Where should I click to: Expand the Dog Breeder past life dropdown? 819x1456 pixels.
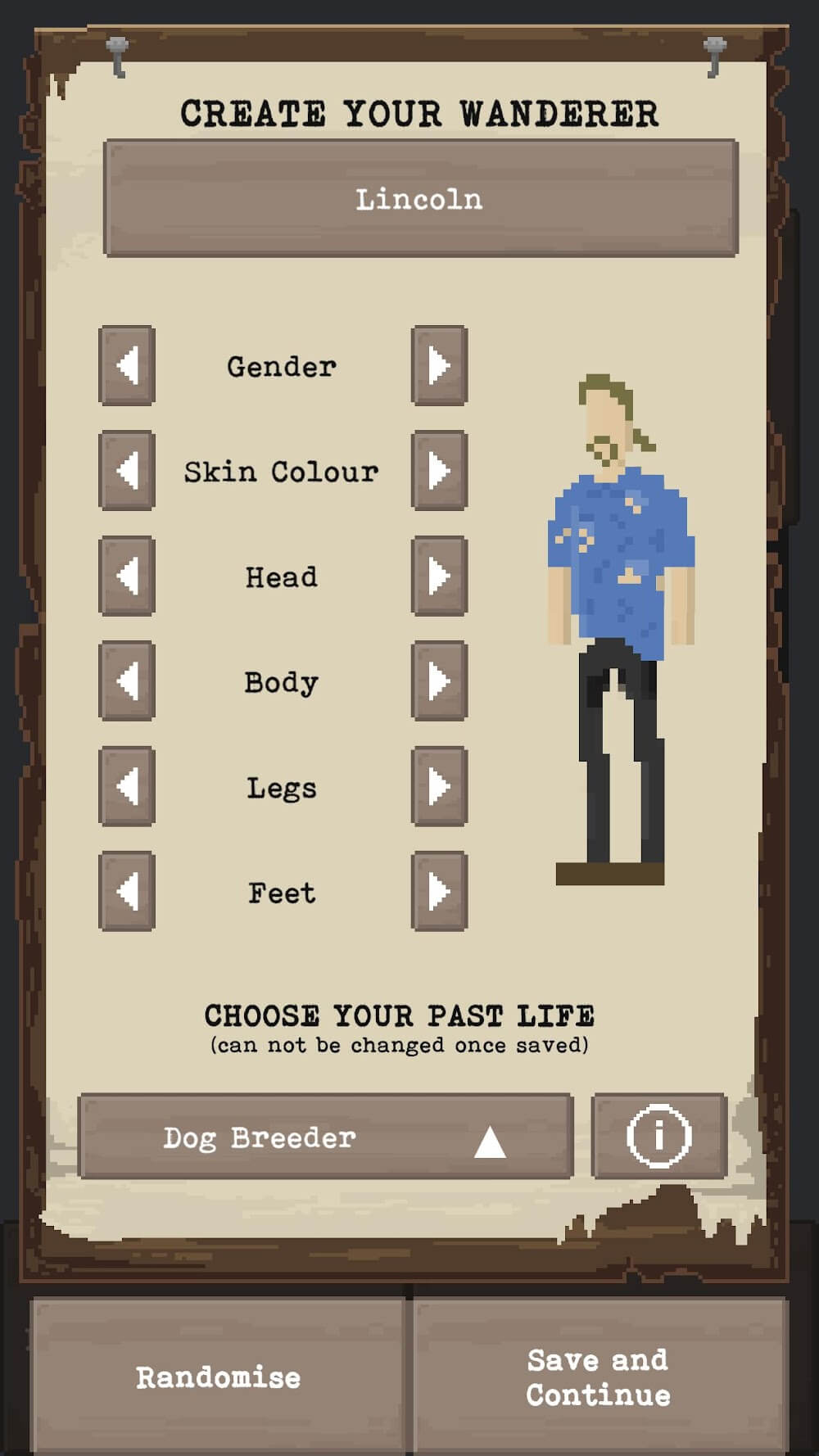pos(326,1137)
